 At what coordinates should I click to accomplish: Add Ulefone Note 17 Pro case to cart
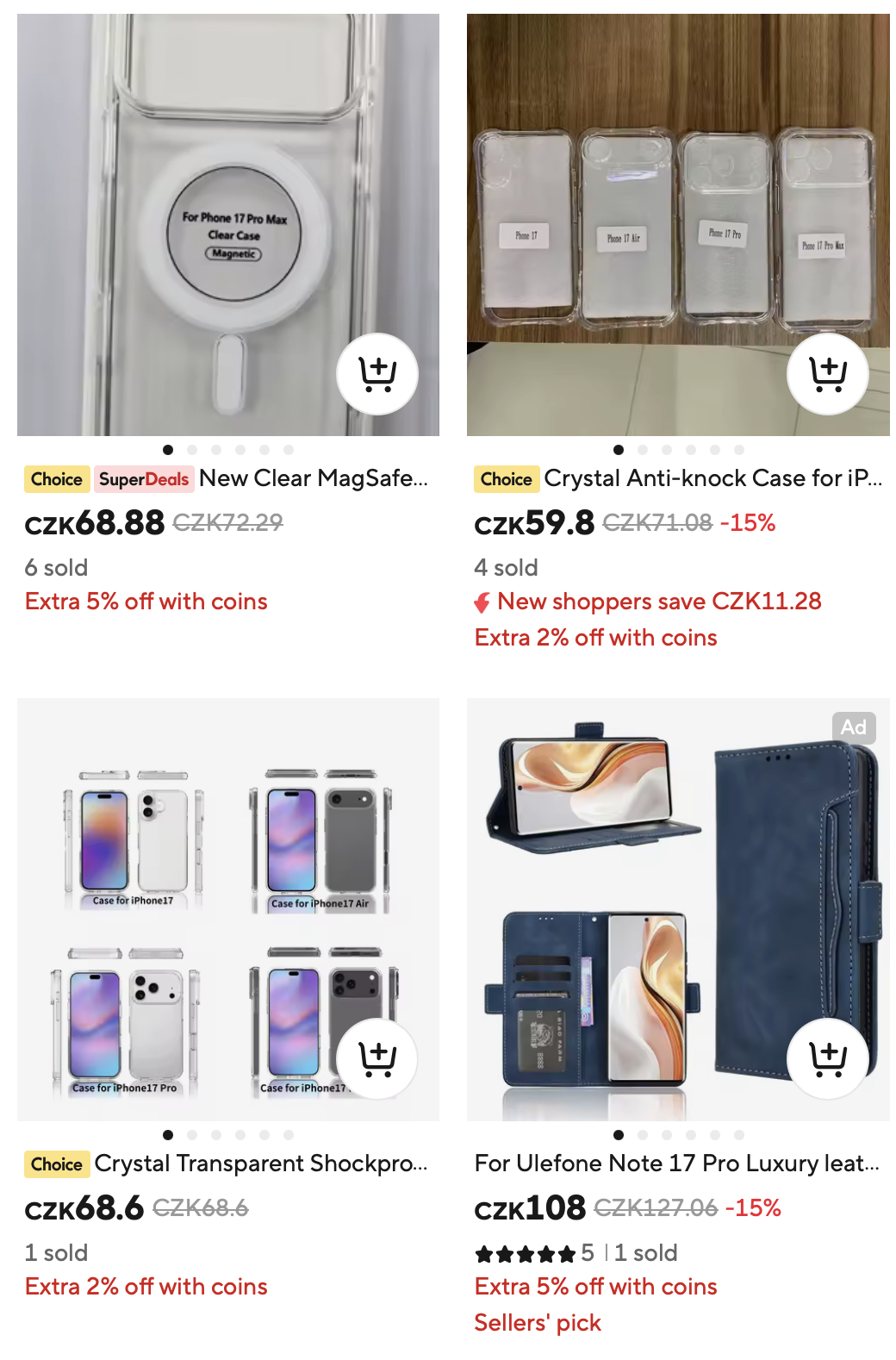[828, 1058]
